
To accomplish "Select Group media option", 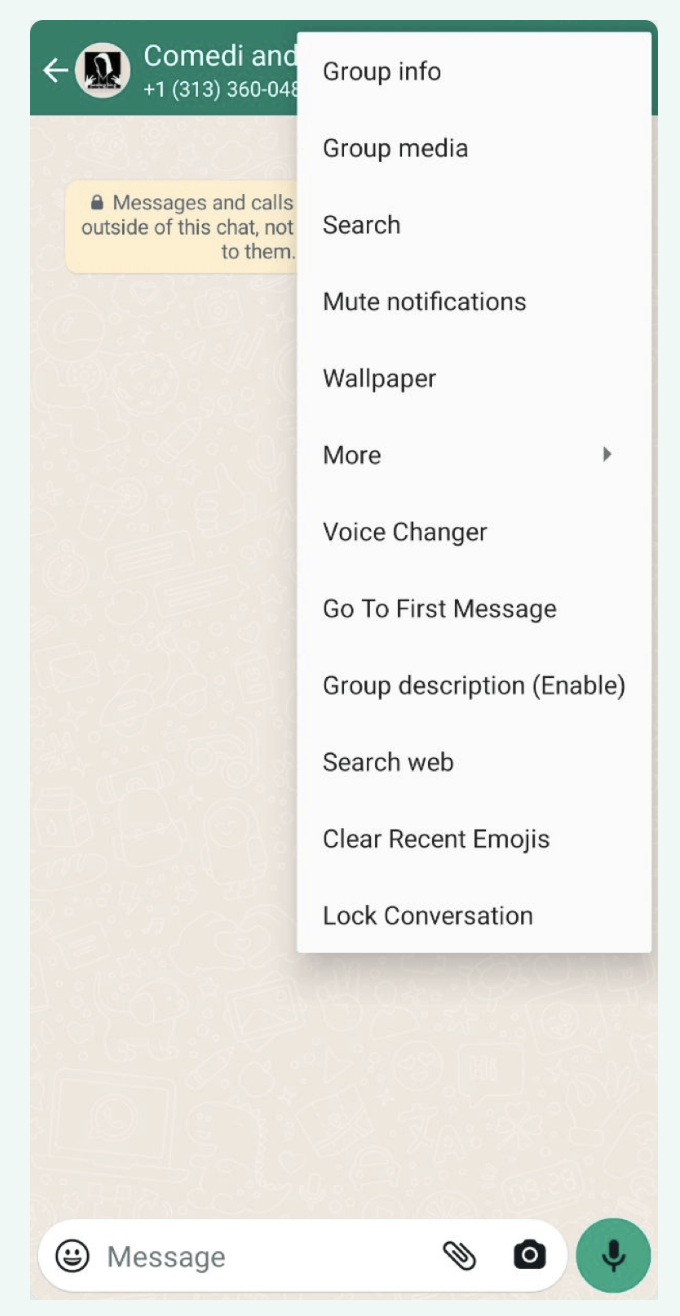I will [474, 148].
